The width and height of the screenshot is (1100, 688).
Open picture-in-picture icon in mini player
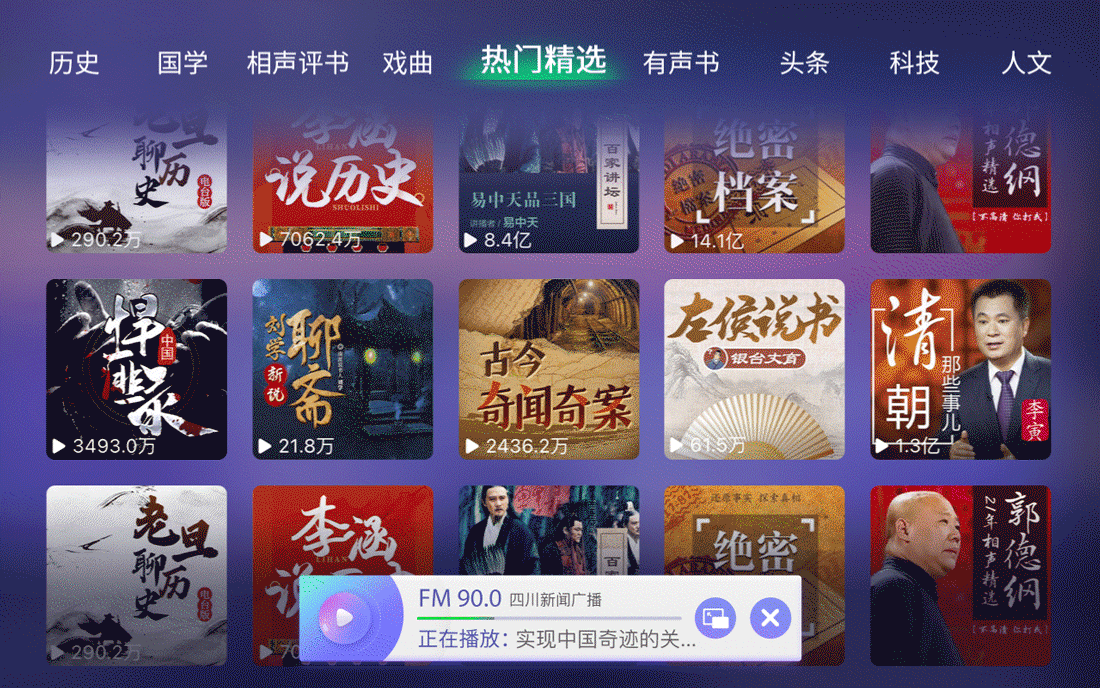click(x=715, y=618)
